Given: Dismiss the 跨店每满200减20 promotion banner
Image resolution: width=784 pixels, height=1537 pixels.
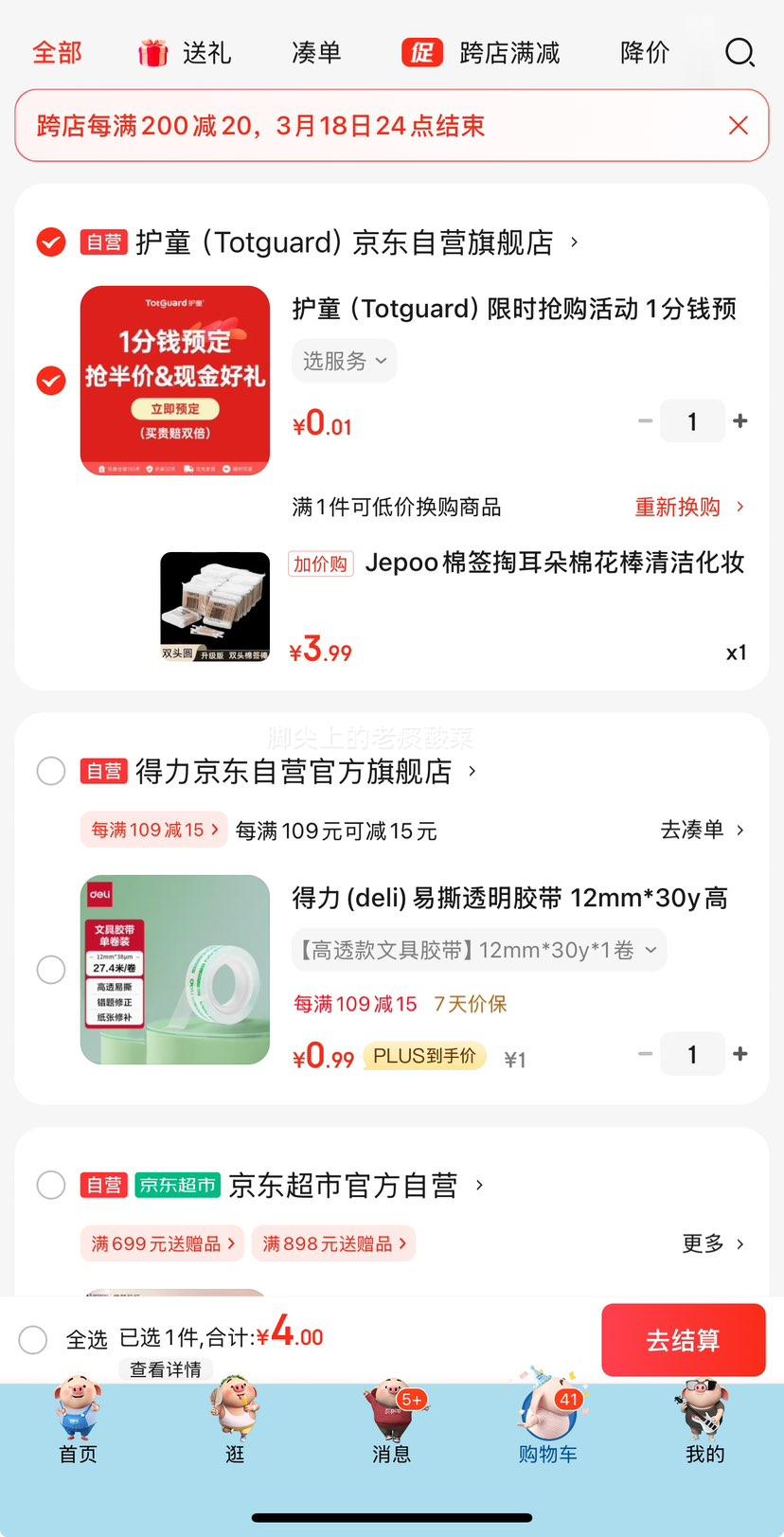Looking at the screenshot, I should point(739,125).
